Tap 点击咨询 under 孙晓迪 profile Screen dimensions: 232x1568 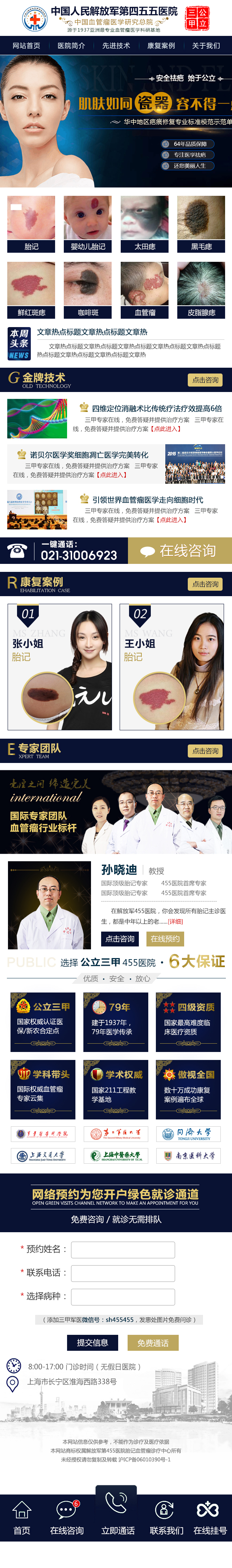119,938
